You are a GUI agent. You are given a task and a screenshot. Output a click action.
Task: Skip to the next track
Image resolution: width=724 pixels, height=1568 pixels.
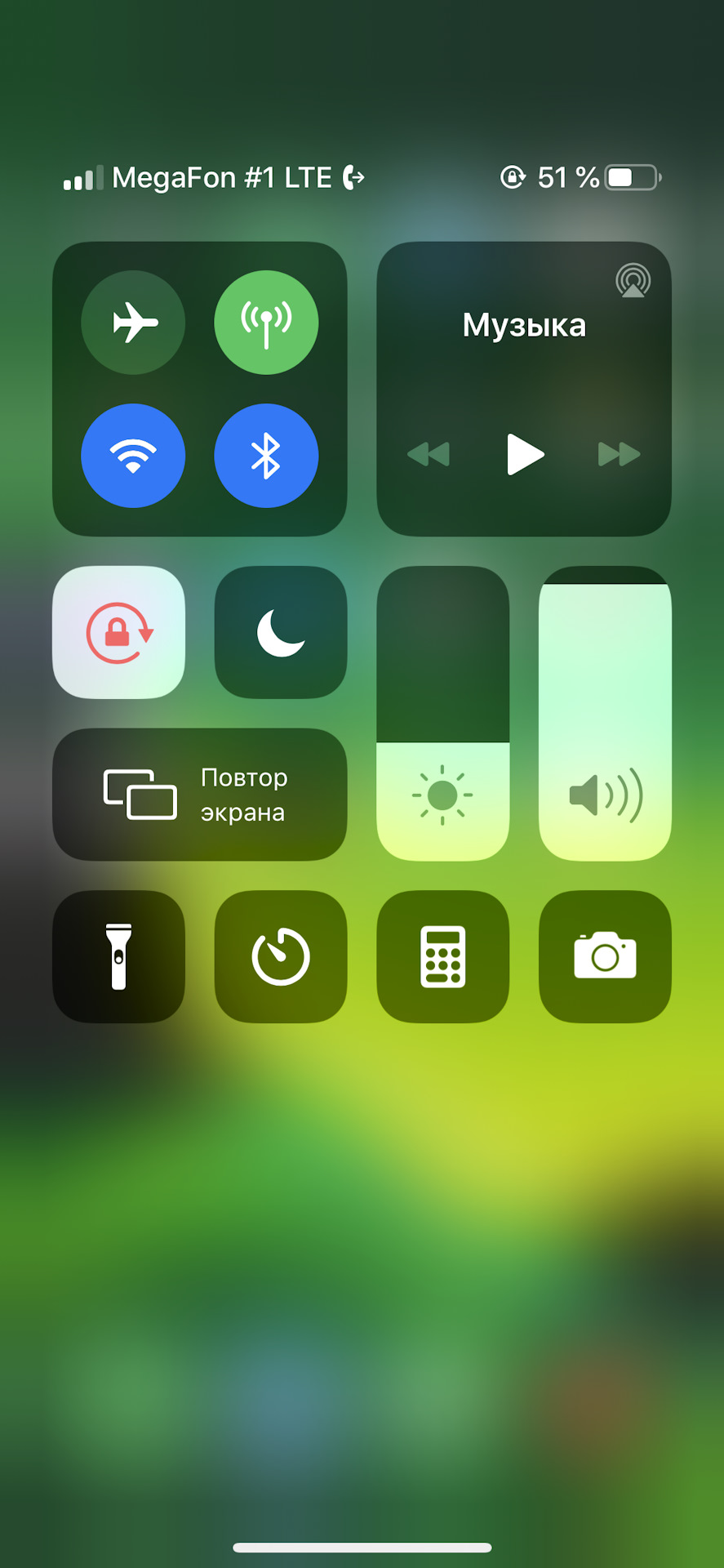click(x=619, y=454)
